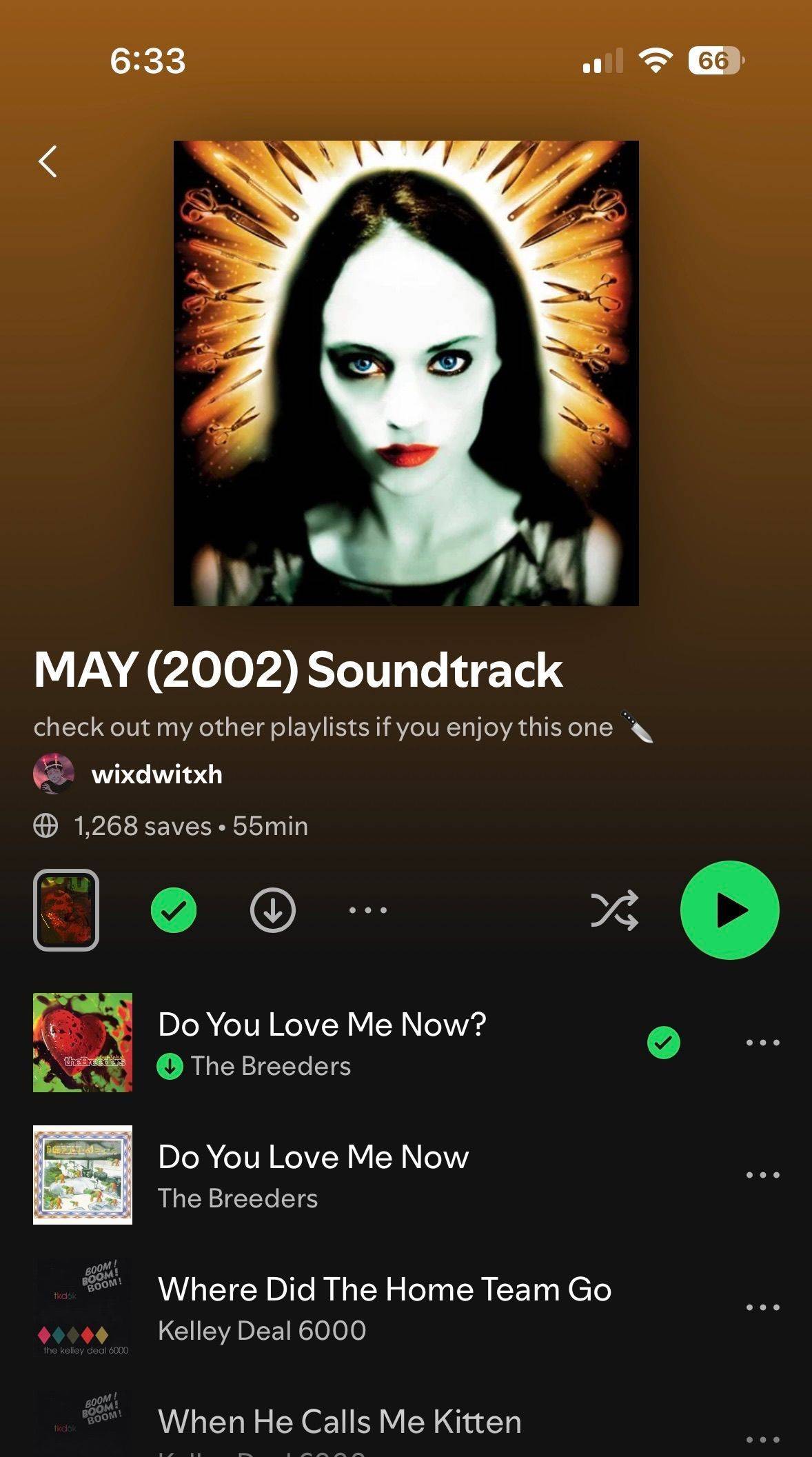Open the playlist preview thumbnail button
The height and width of the screenshot is (1457, 812).
point(66,910)
